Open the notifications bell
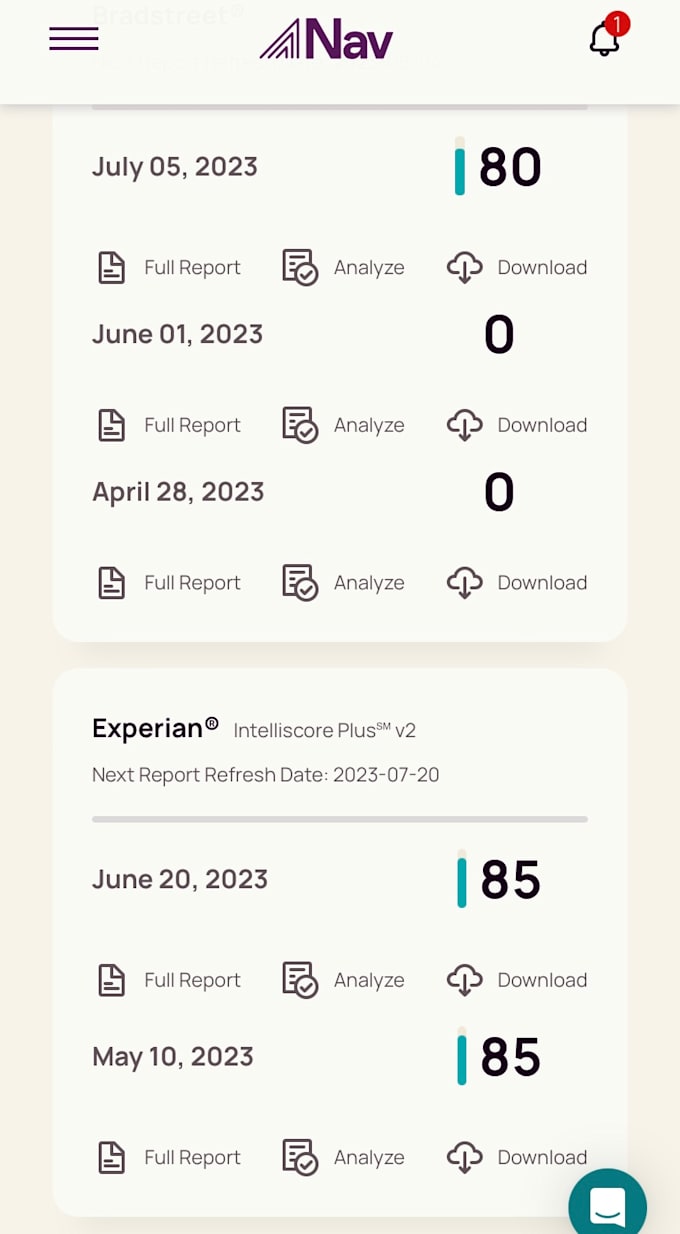Viewport: 680px width, 1234px height. pyautogui.click(x=605, y=39)
